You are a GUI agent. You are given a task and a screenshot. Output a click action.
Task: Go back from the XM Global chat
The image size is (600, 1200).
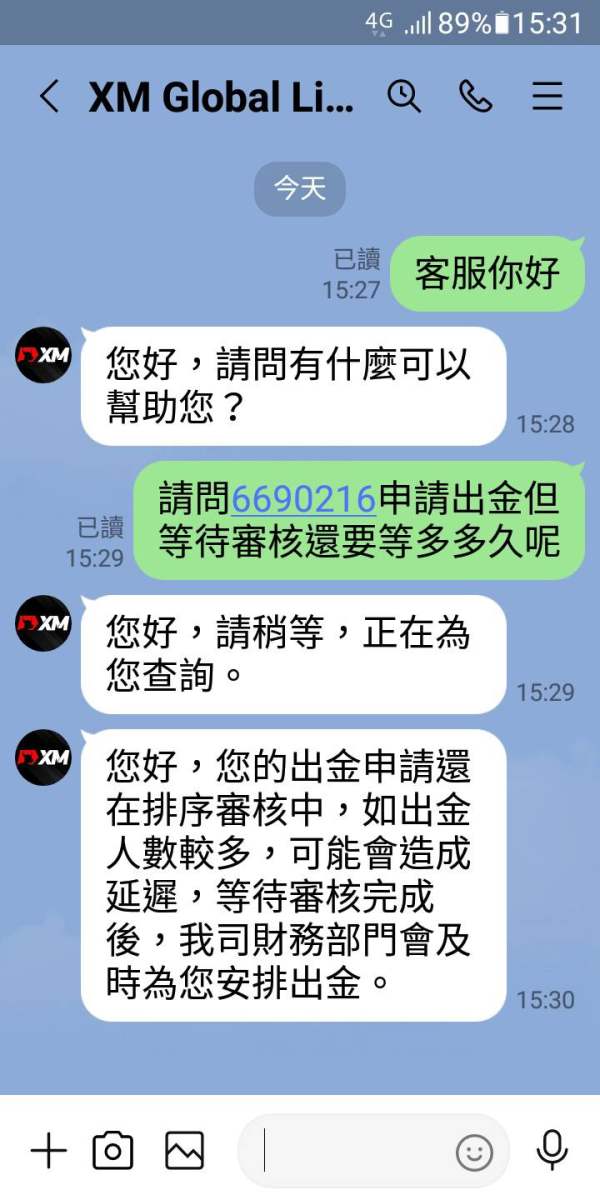[x=49, y=97]
